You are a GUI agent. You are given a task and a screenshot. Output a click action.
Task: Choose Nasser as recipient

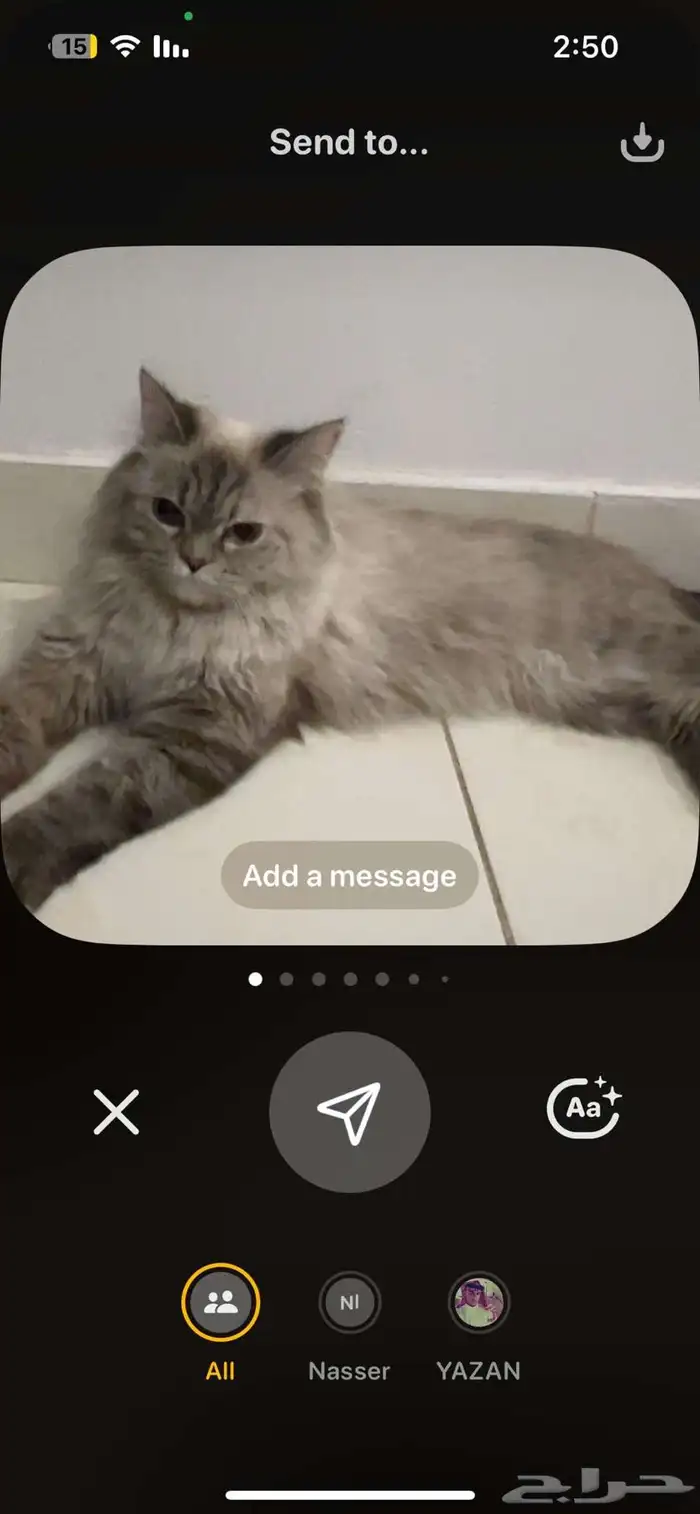[x=349, y=1303]
